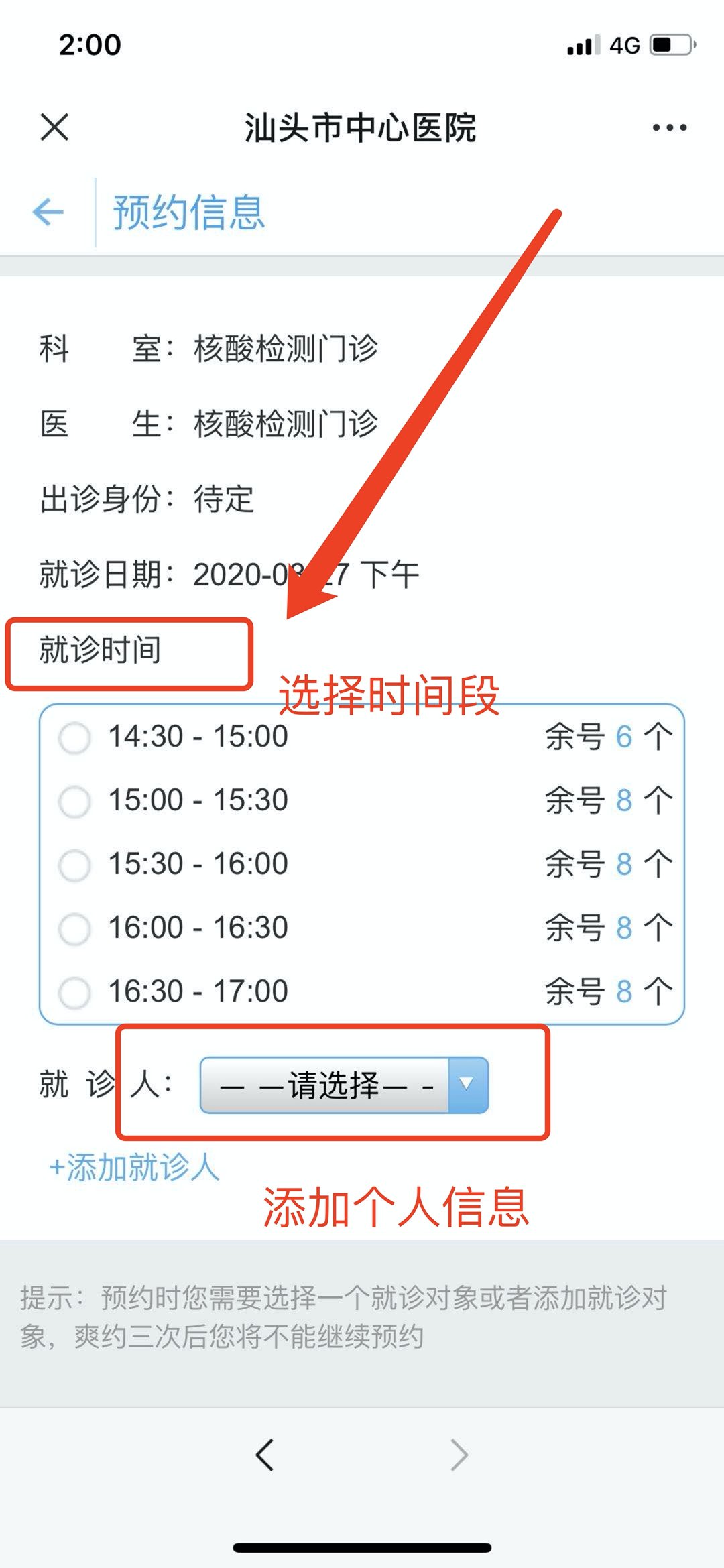
Task: Choose the 15:30 - 16:00 time slot
Action: coord(74,865)
